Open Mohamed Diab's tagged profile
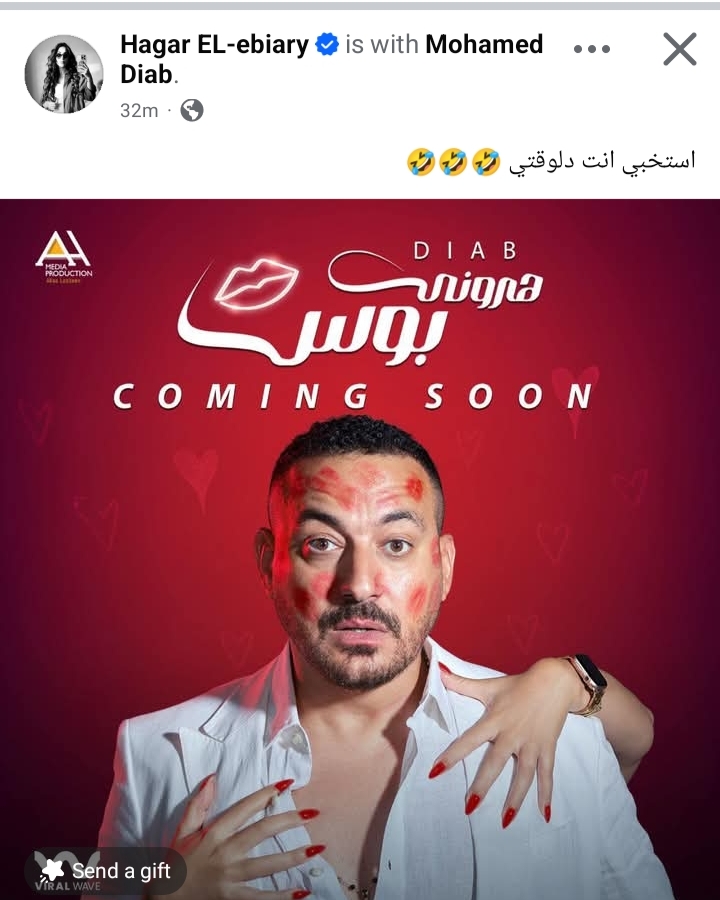Screen dimensions: 720x900 tap(484, 45)
